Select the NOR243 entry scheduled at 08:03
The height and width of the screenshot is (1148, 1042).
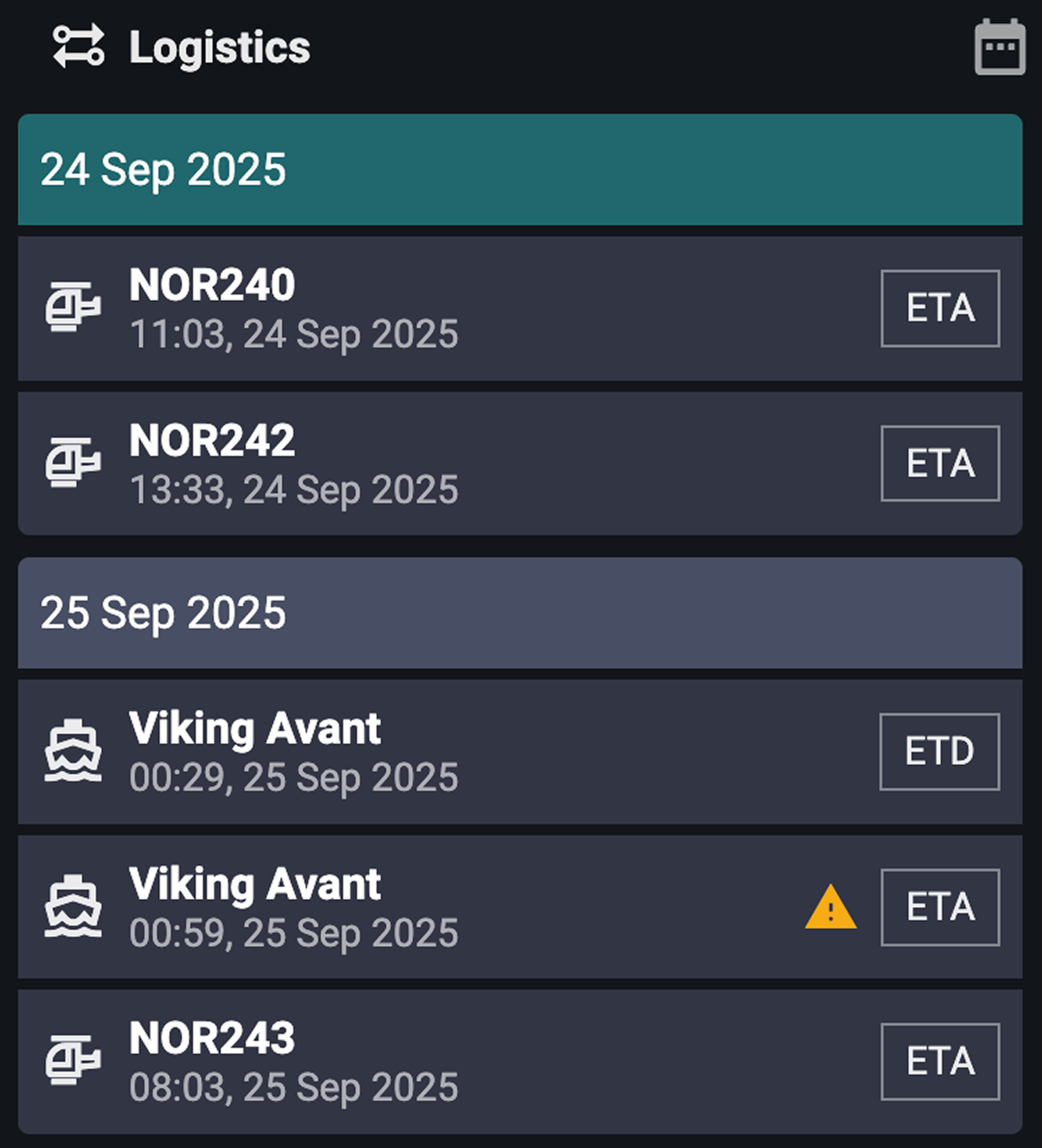click(486, 1059)
